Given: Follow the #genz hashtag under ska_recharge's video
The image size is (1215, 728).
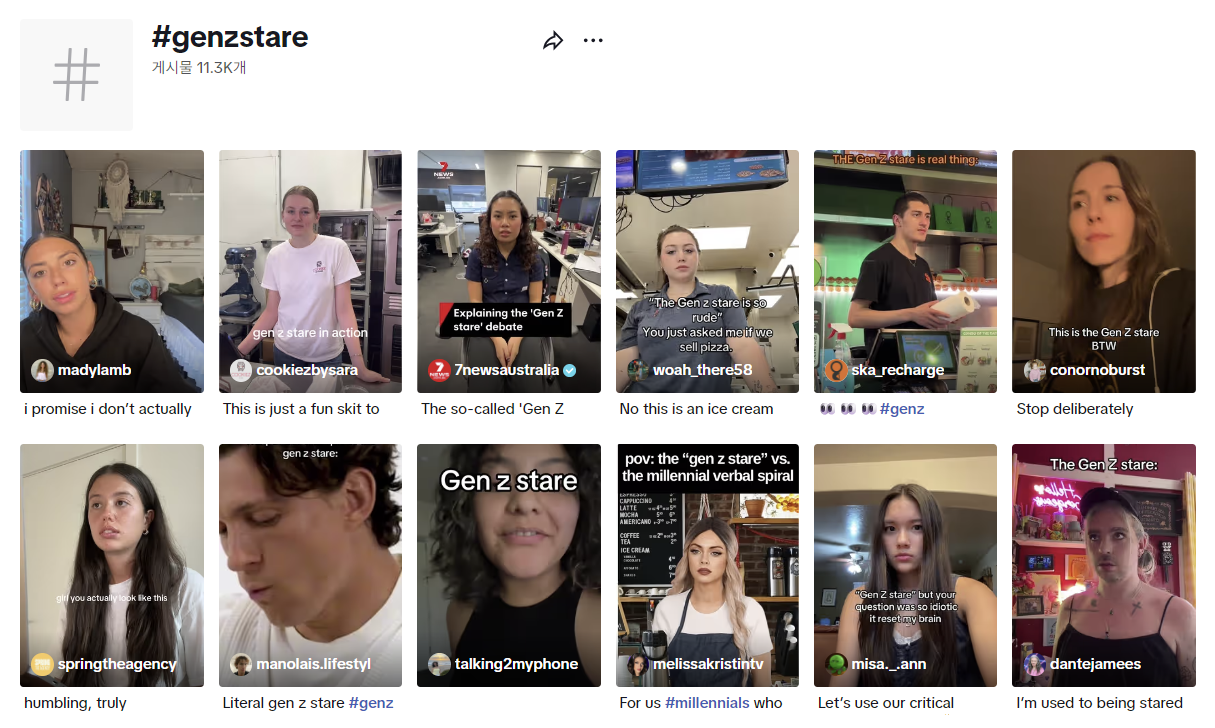Looking at the screenshot, I should coord(901,409).
